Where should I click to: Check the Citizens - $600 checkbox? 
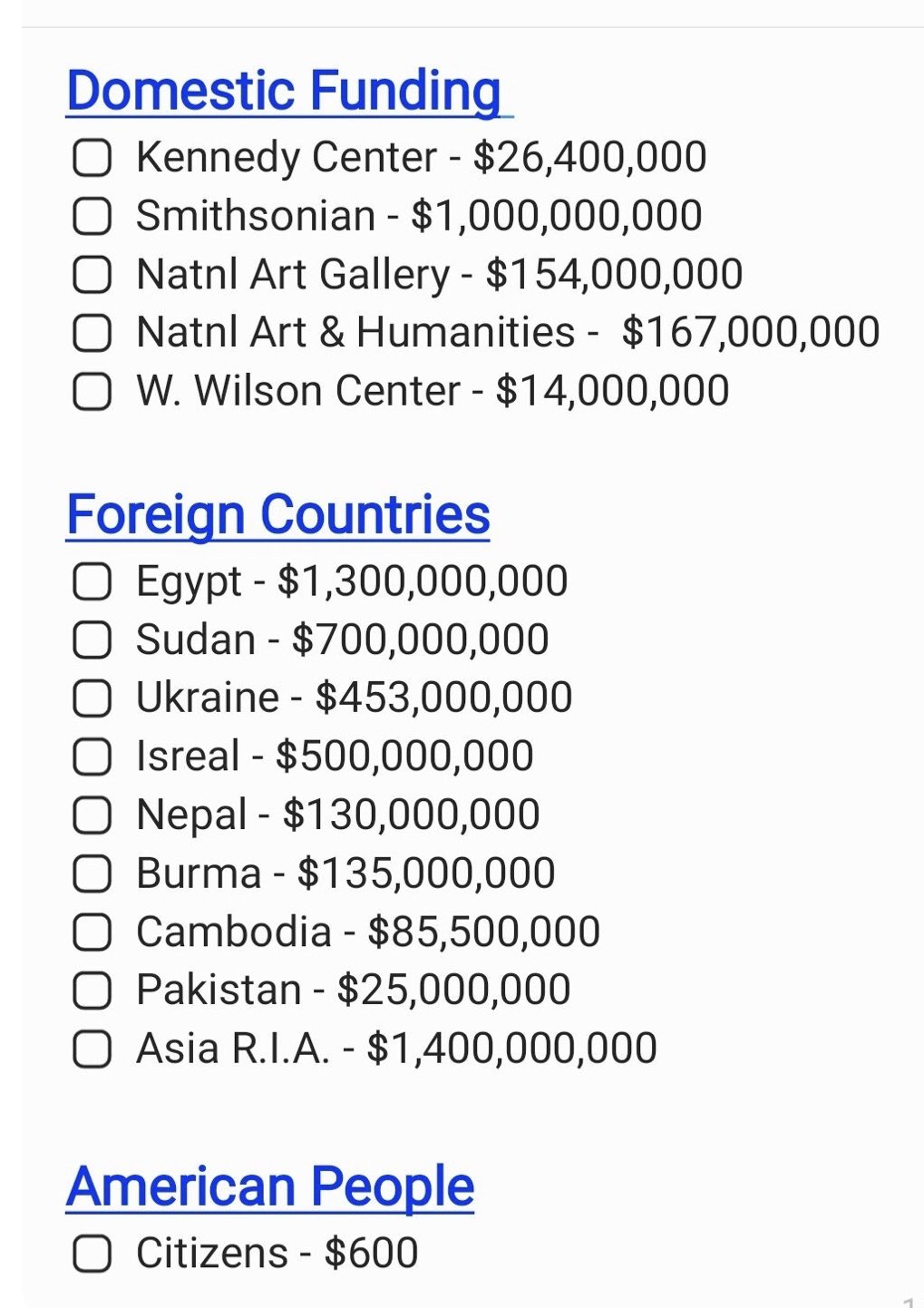[92, 1254]
